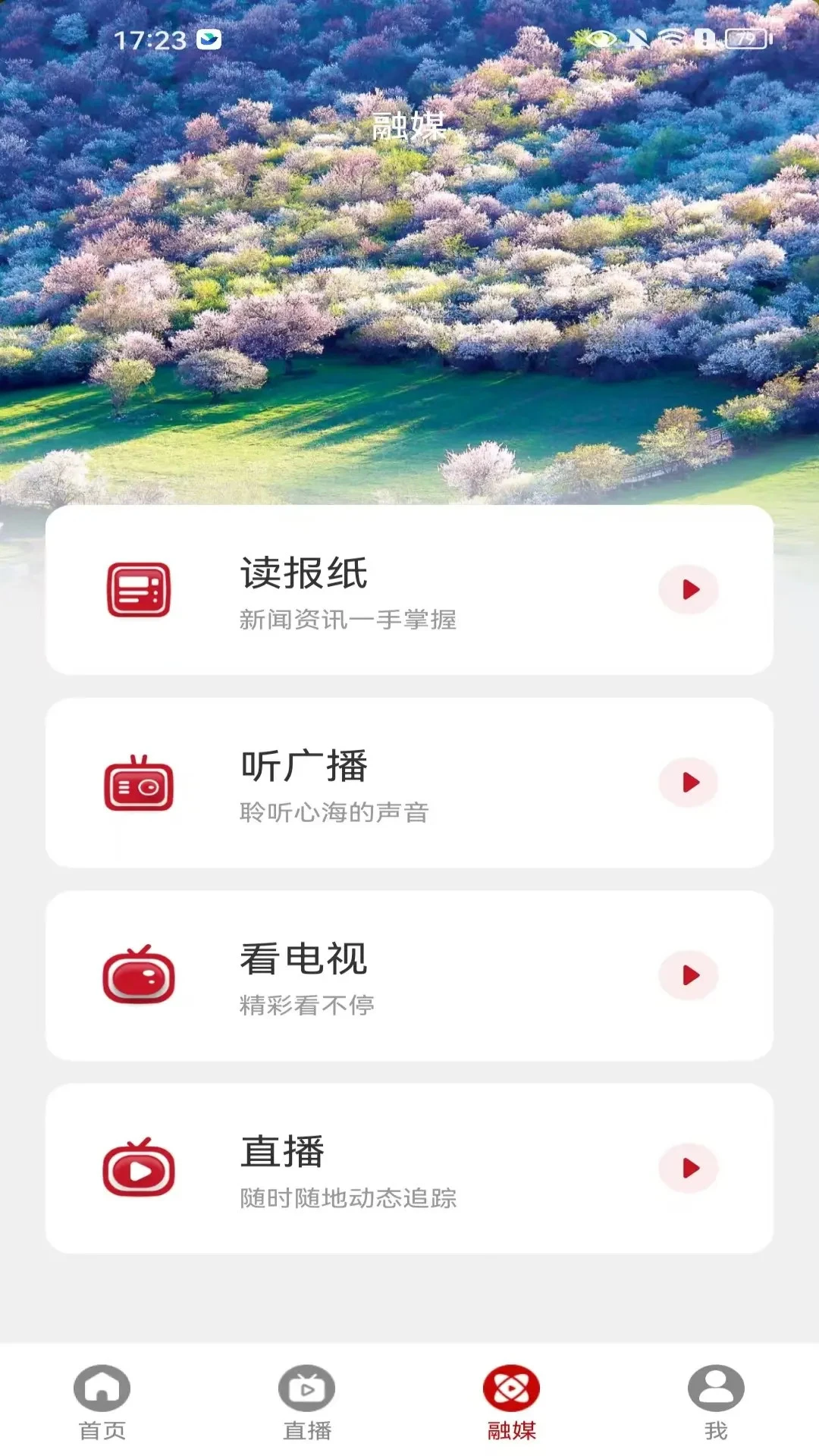Viewport: 819px width, 1456px height.
Task: Tap the live TV icon beside 直播 card
Action: [x=138, y=1168]
